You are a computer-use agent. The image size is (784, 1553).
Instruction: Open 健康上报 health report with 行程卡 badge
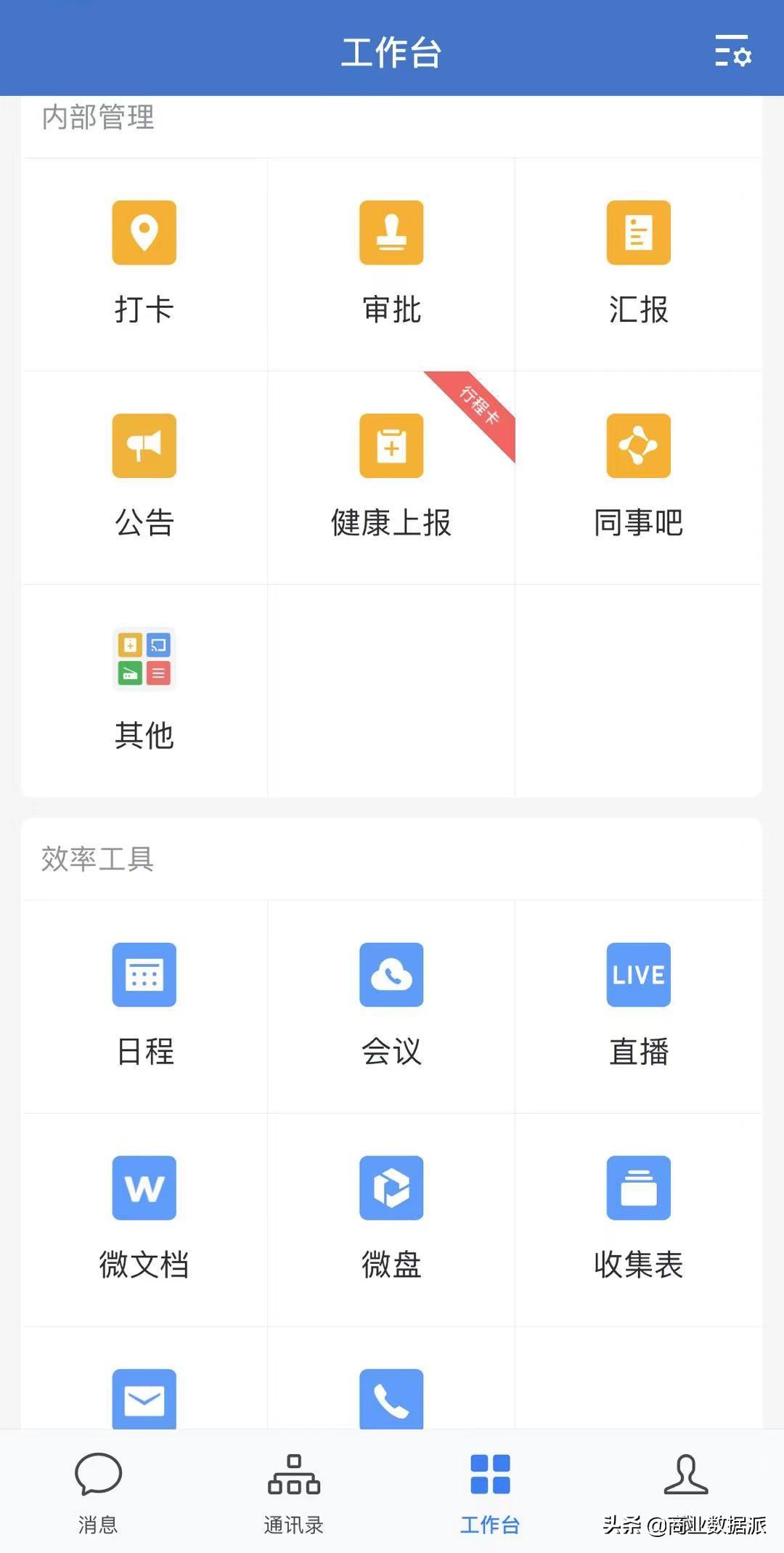(x=391, y=472)
